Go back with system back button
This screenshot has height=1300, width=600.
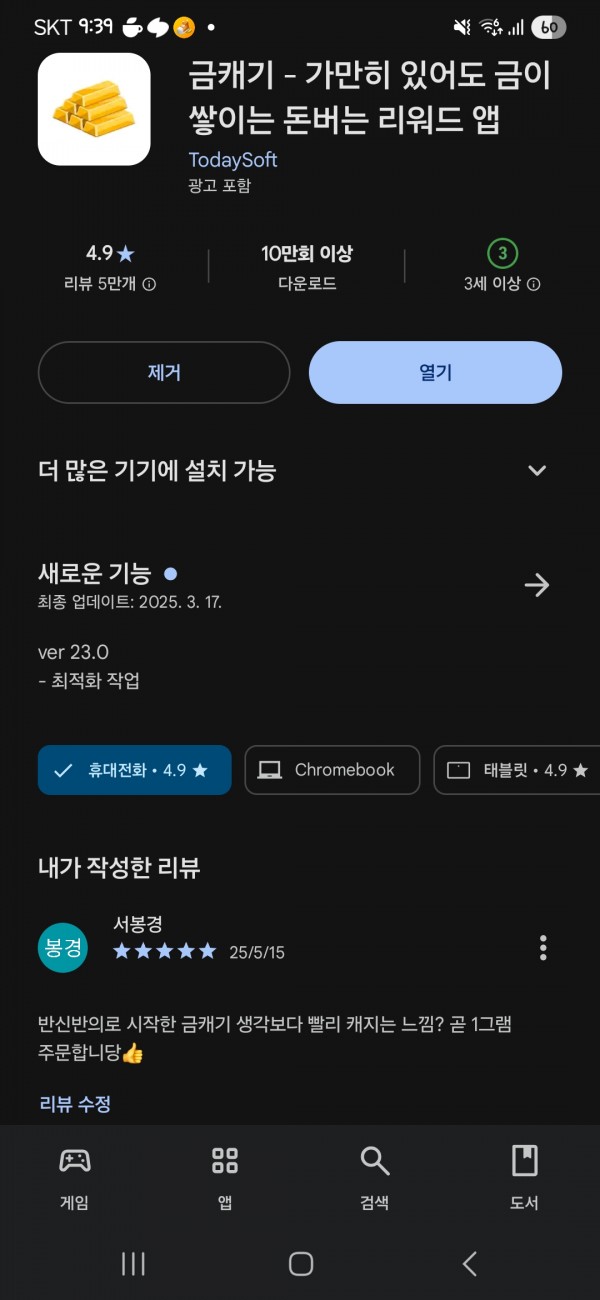469,1264
